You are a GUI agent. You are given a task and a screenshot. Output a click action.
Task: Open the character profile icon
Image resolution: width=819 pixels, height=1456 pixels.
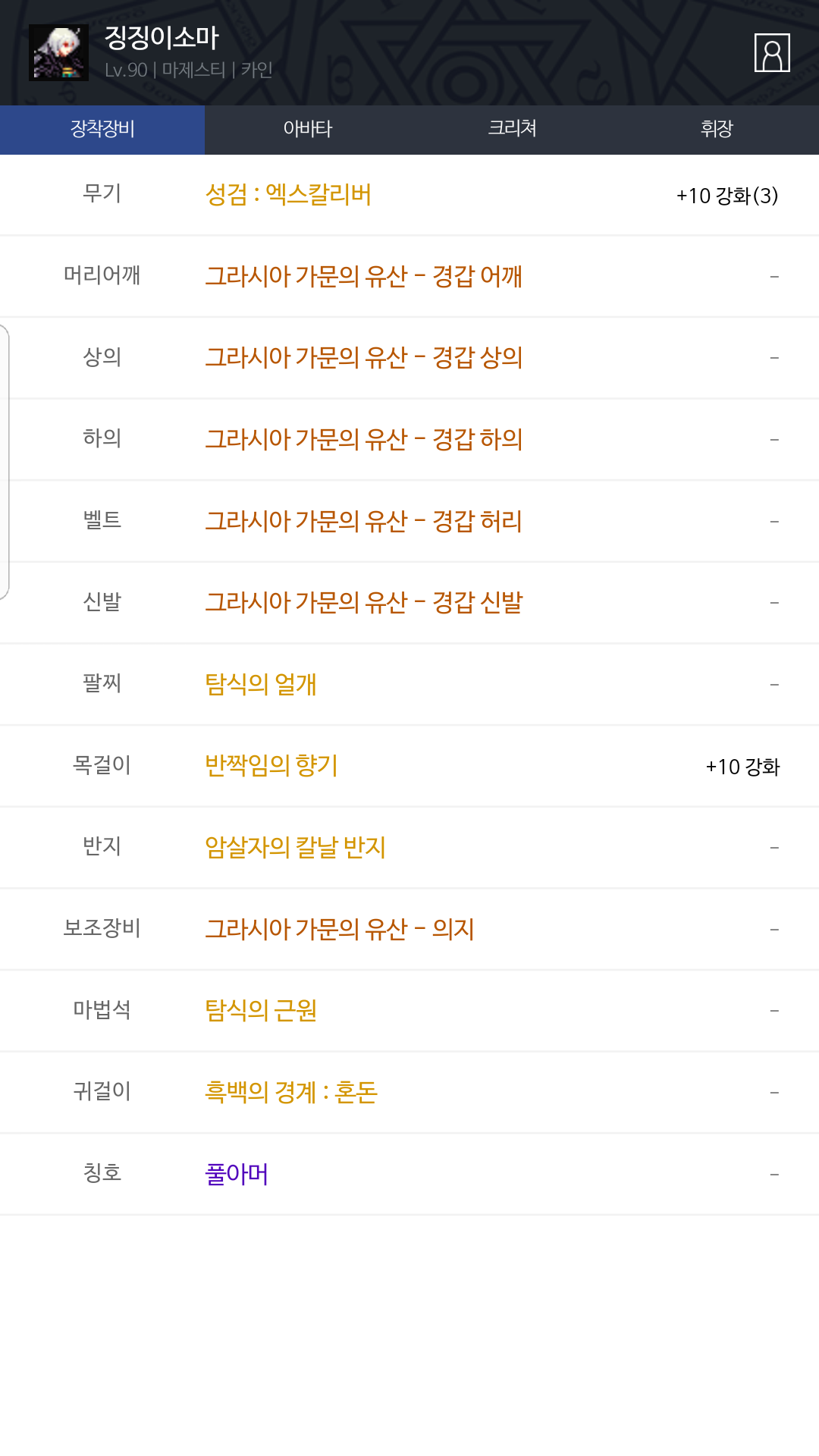772,52
